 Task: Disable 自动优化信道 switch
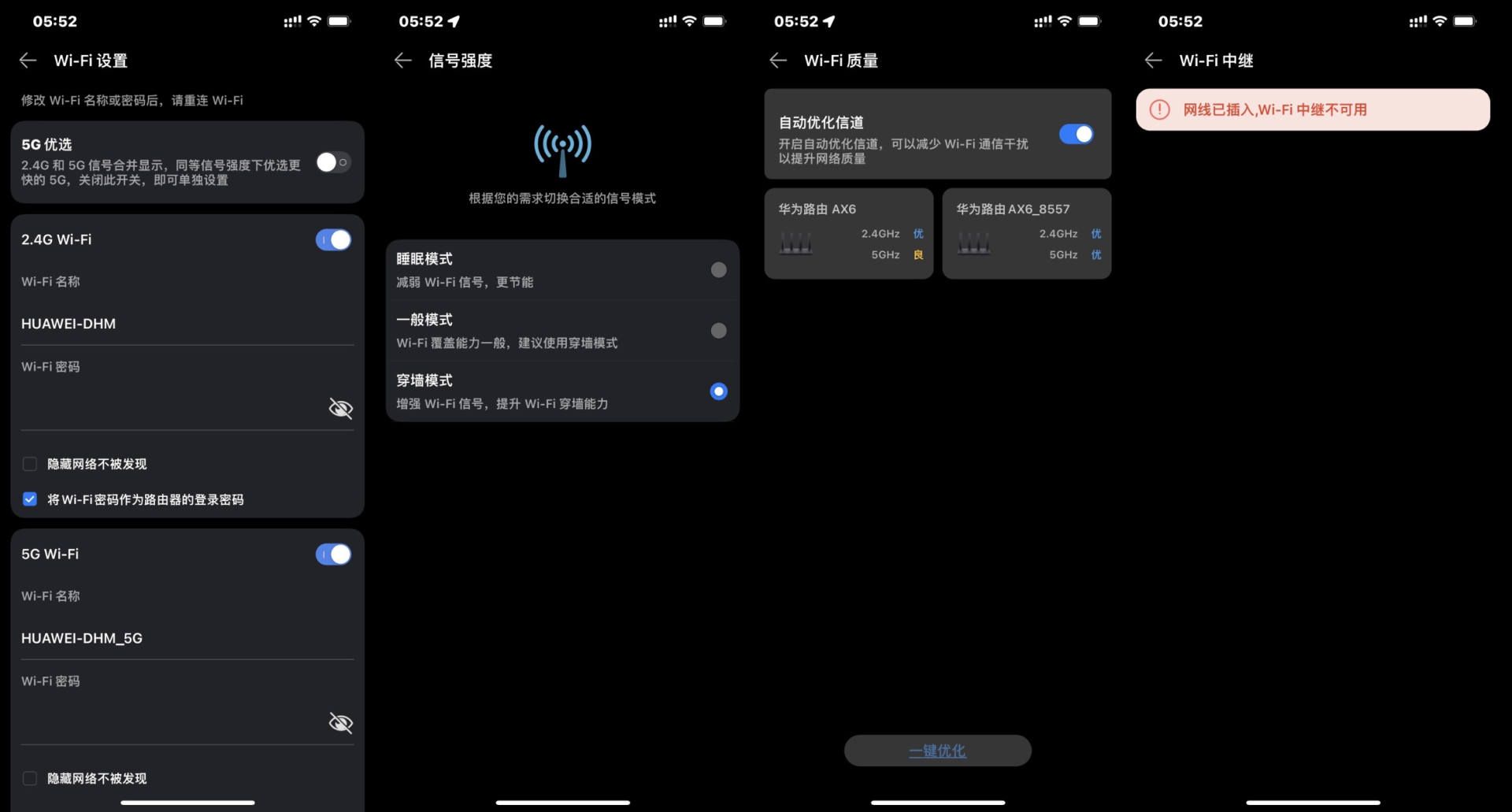1076,135
